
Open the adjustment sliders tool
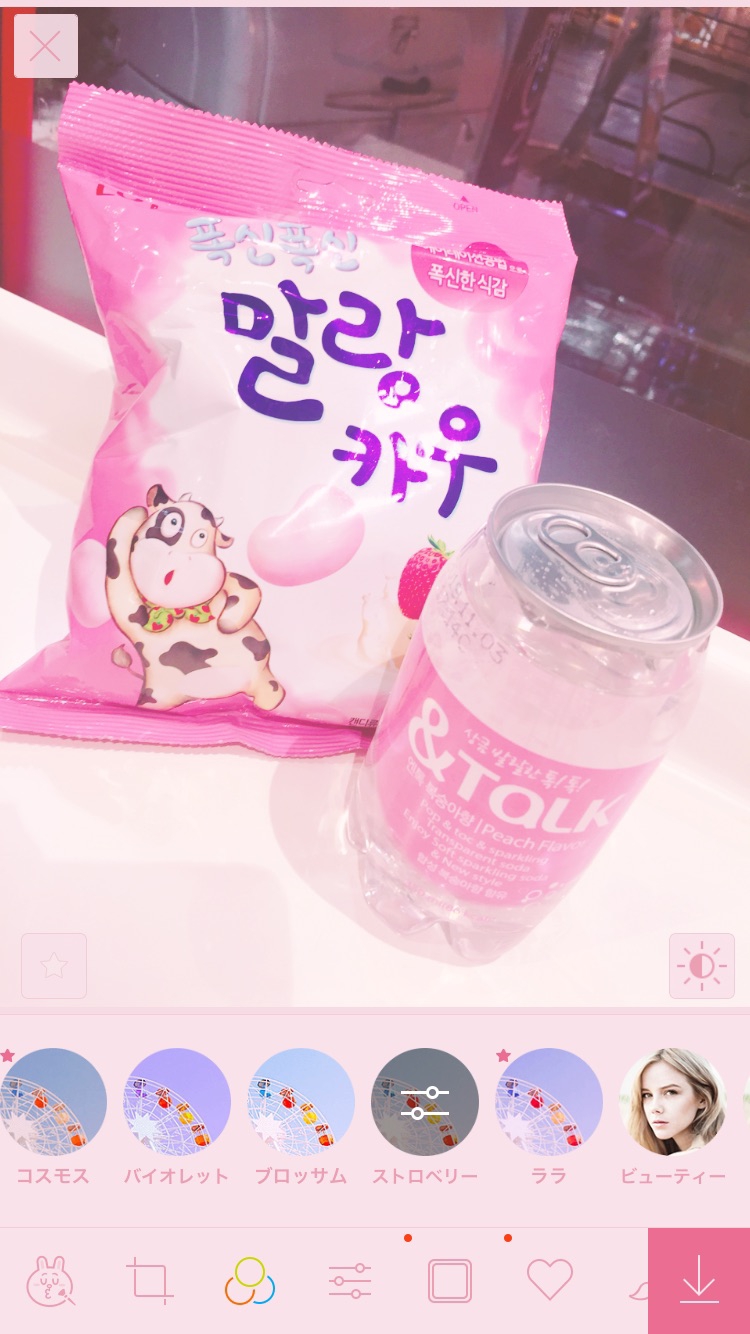click(x=350, y=1281)
